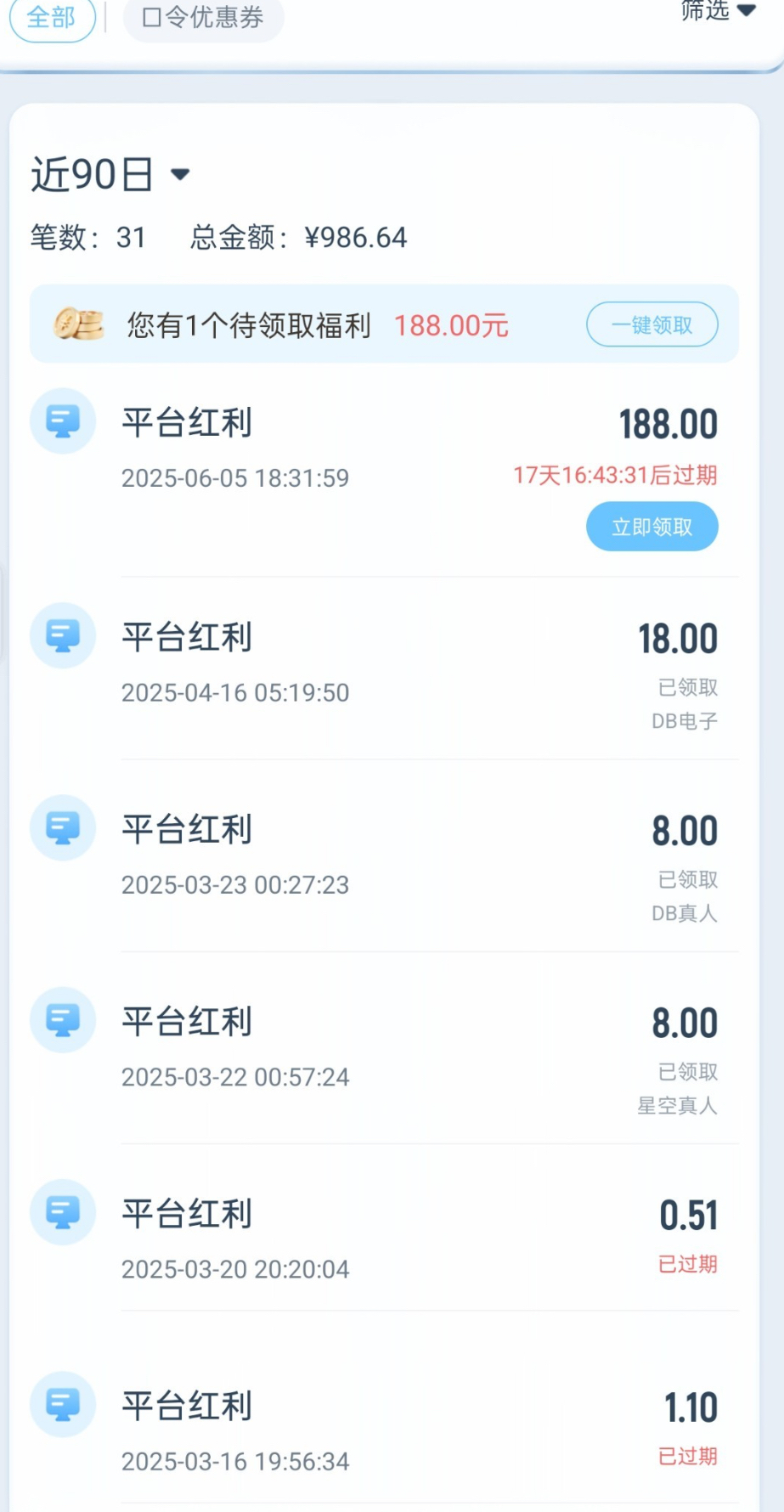This screenshot has height=1512, width=784.
Task: Select the 全部 filter chip
Action: (52, 17)
